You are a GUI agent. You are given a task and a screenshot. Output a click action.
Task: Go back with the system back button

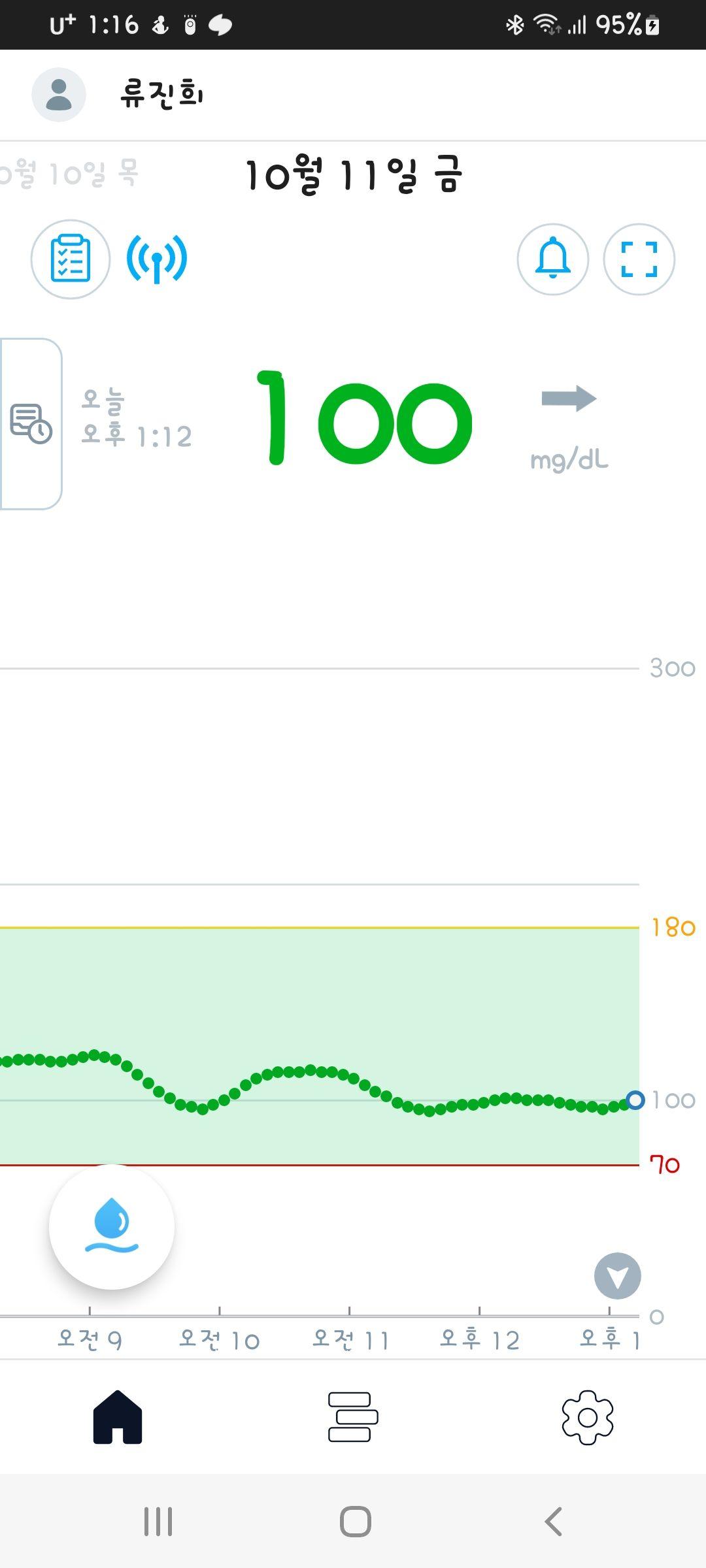click(x=553, y=1522)
